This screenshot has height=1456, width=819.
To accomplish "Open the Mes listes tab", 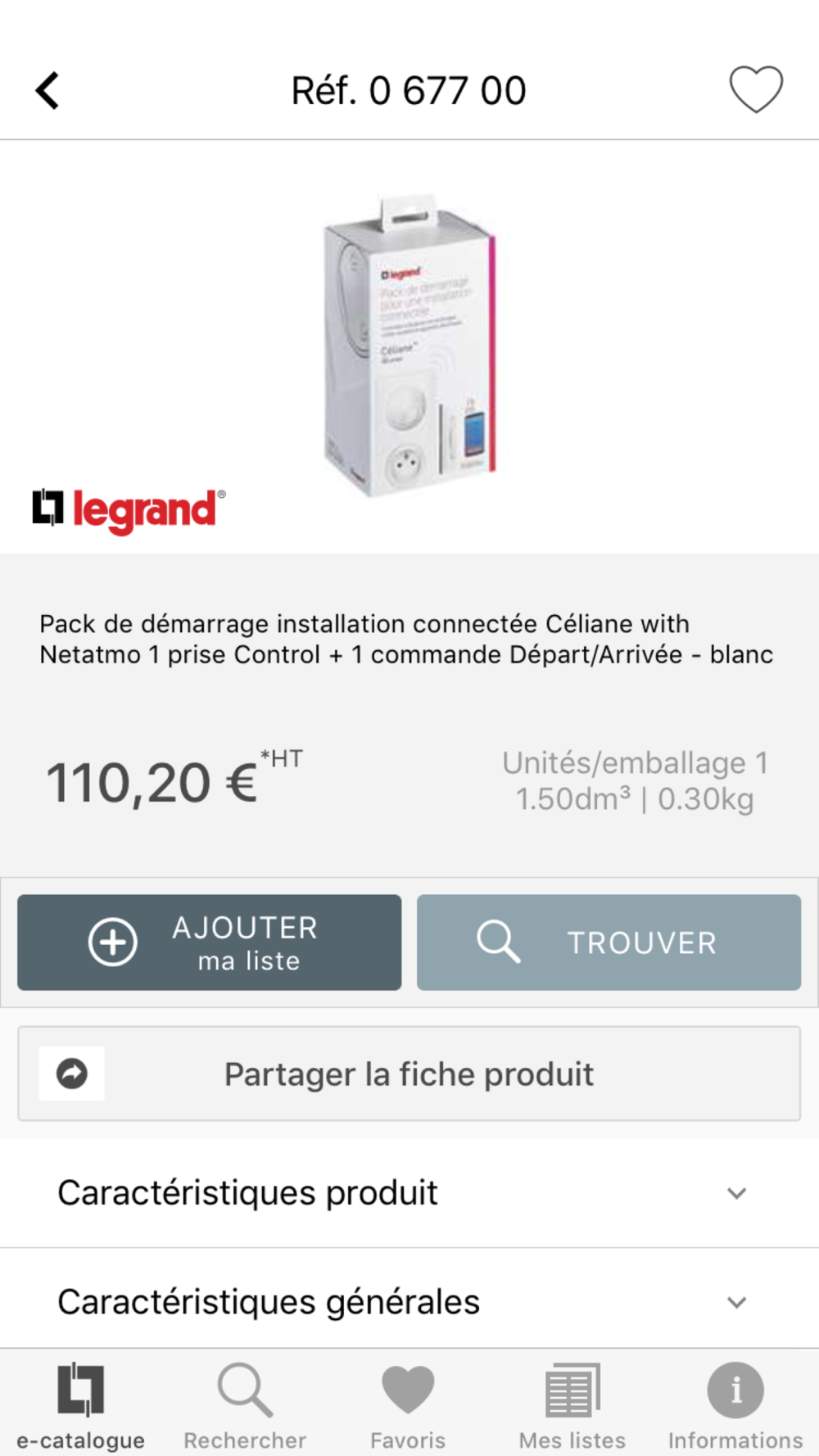I will (572, 1404).
